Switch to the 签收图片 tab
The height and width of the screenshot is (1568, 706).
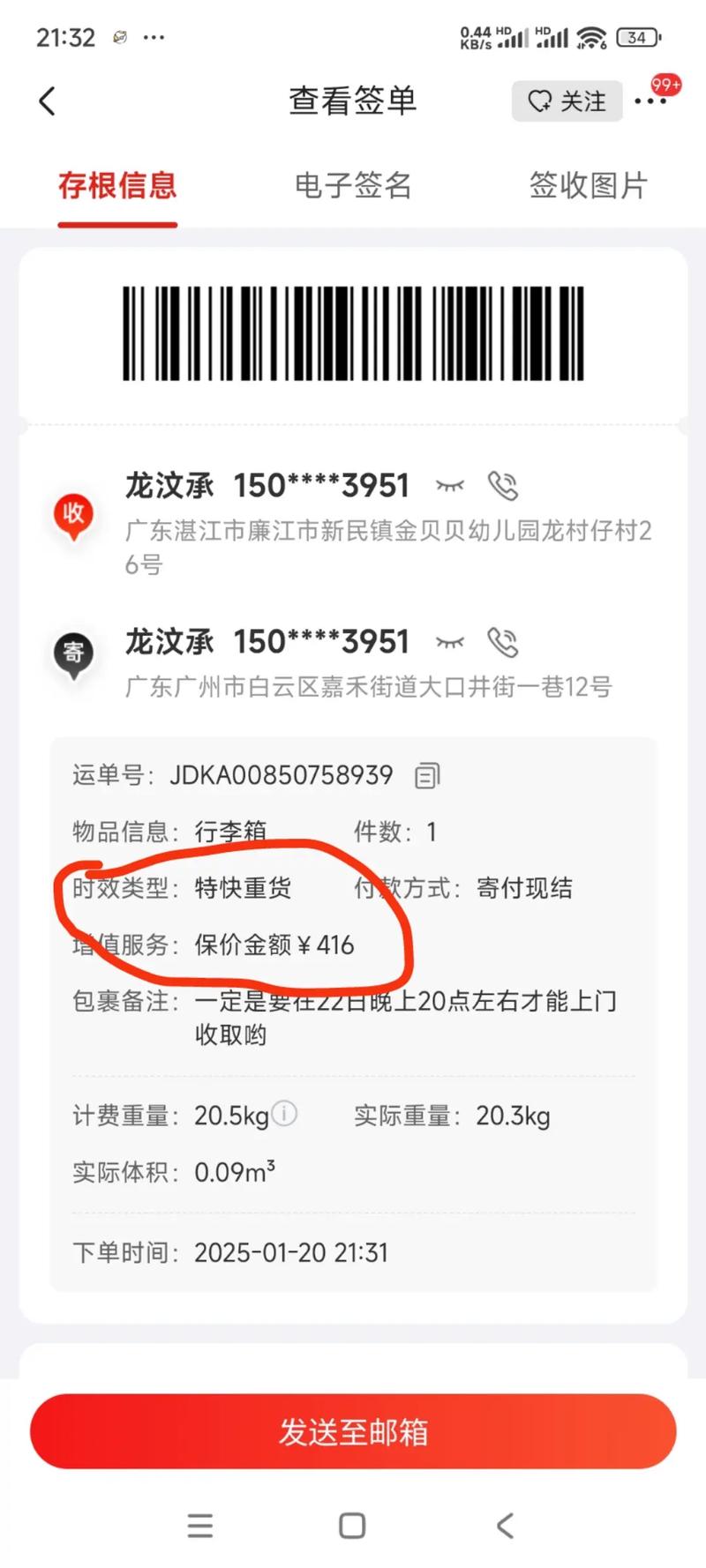(x=588, y=185)
